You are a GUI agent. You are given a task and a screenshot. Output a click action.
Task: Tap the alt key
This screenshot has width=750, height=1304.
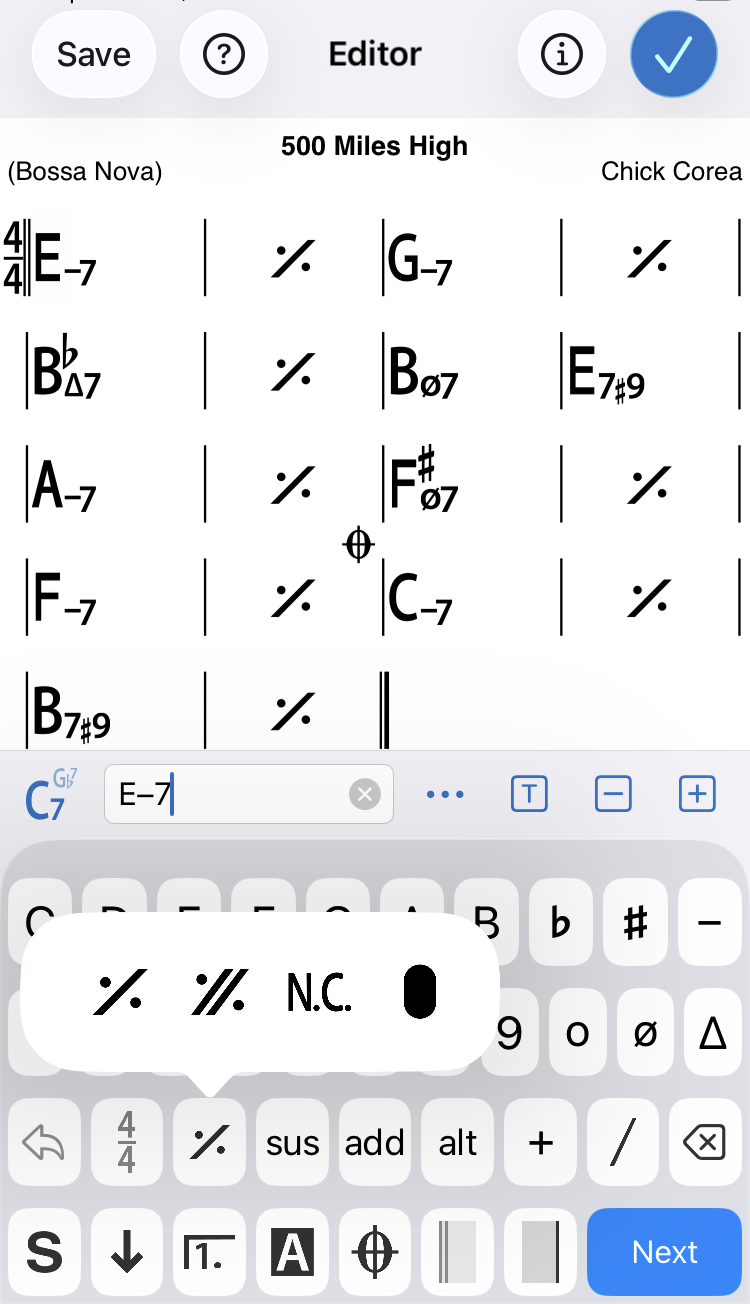(458, 1143)
